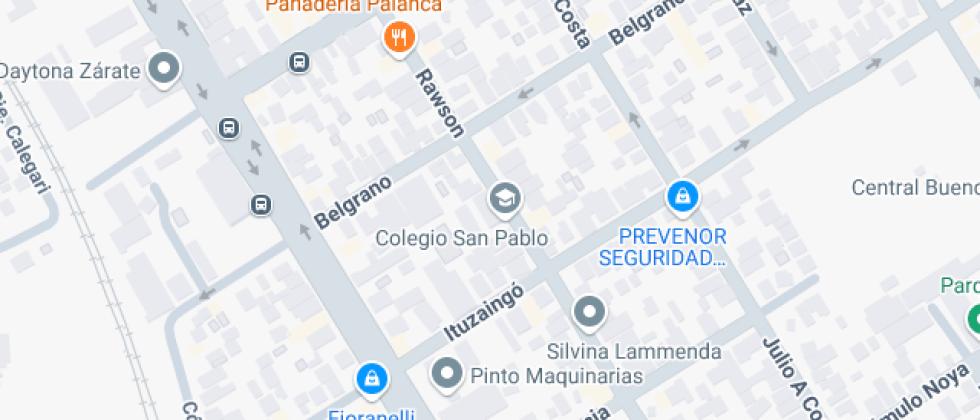Select the Daytona Zárate place marker
Screen dimensions: 980x420
click(x=163, y=70)
